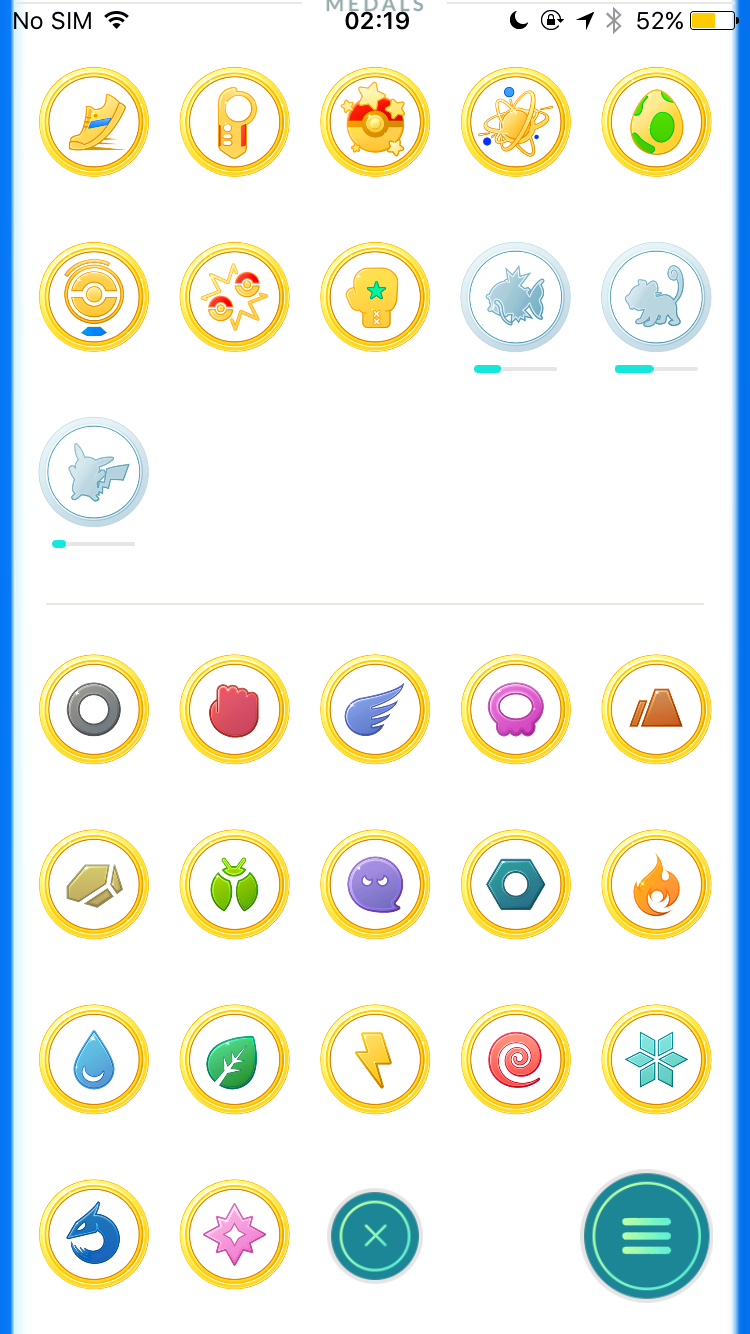
Task: Open the blue wing Flying-type medal
Action: 375,710
